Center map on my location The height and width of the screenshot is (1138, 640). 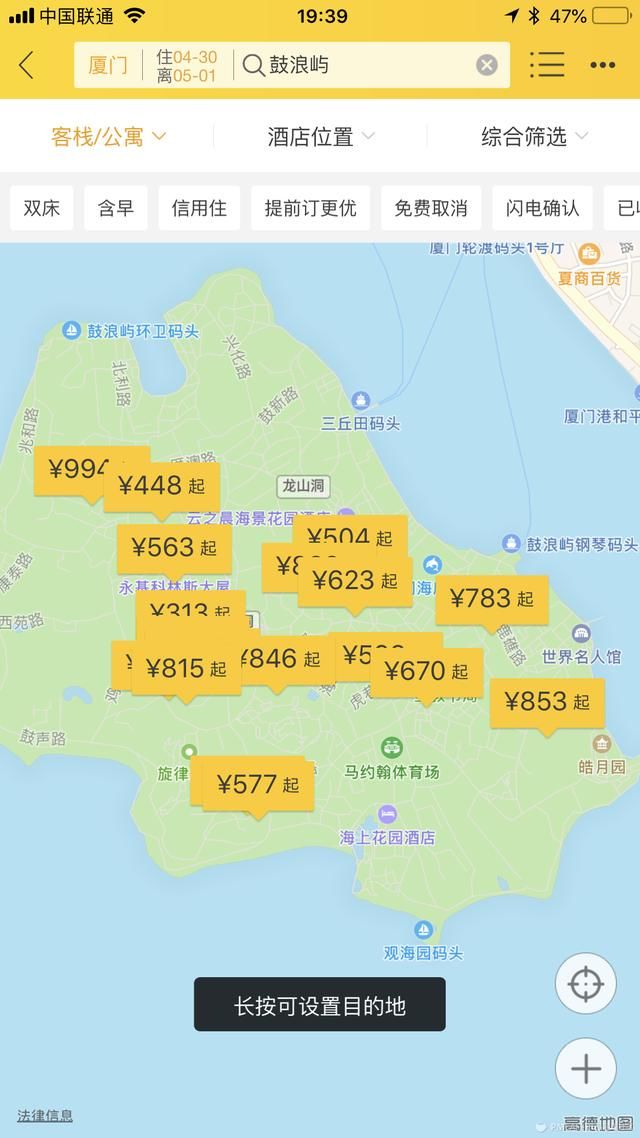pos(586,984)
